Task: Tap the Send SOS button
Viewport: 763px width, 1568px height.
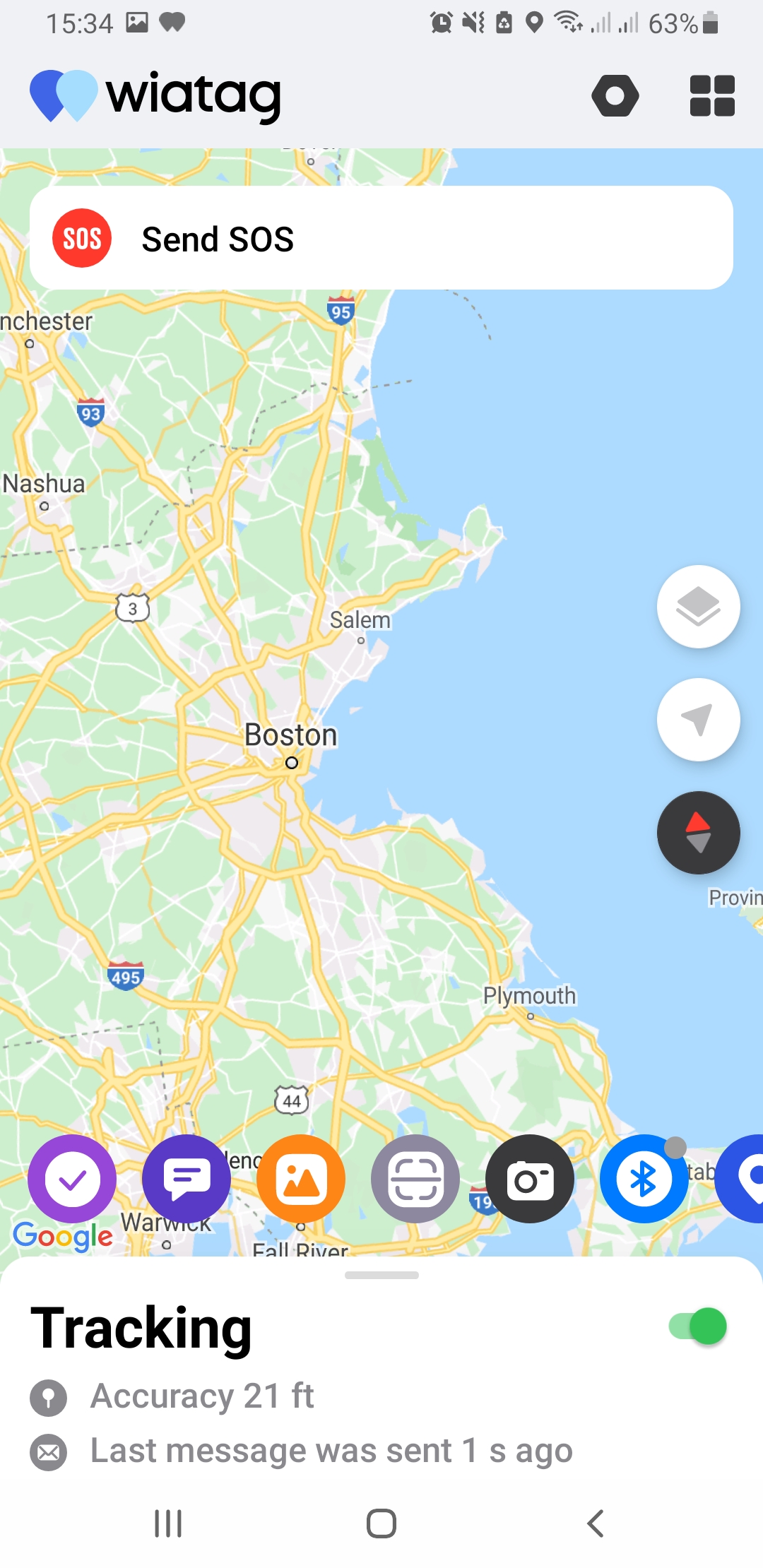Action: (381, 238)
